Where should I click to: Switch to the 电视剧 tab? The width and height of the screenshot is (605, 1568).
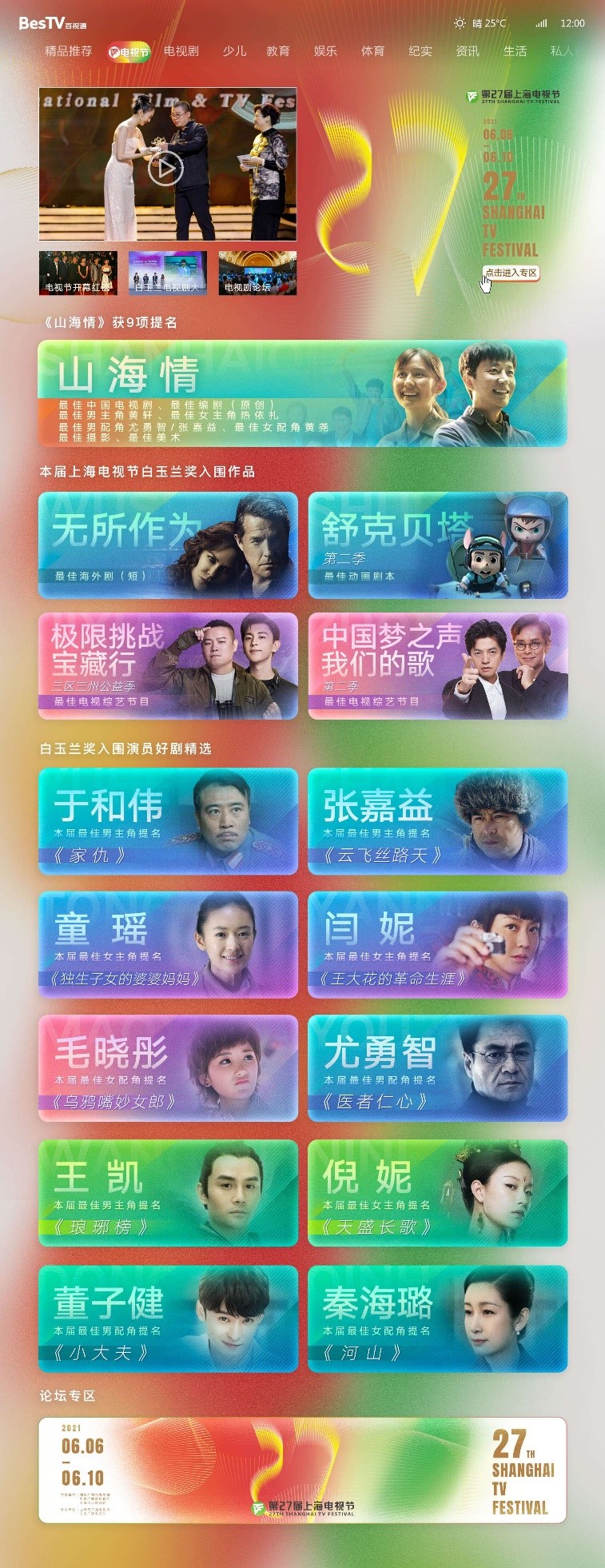(x=181, y=51)
